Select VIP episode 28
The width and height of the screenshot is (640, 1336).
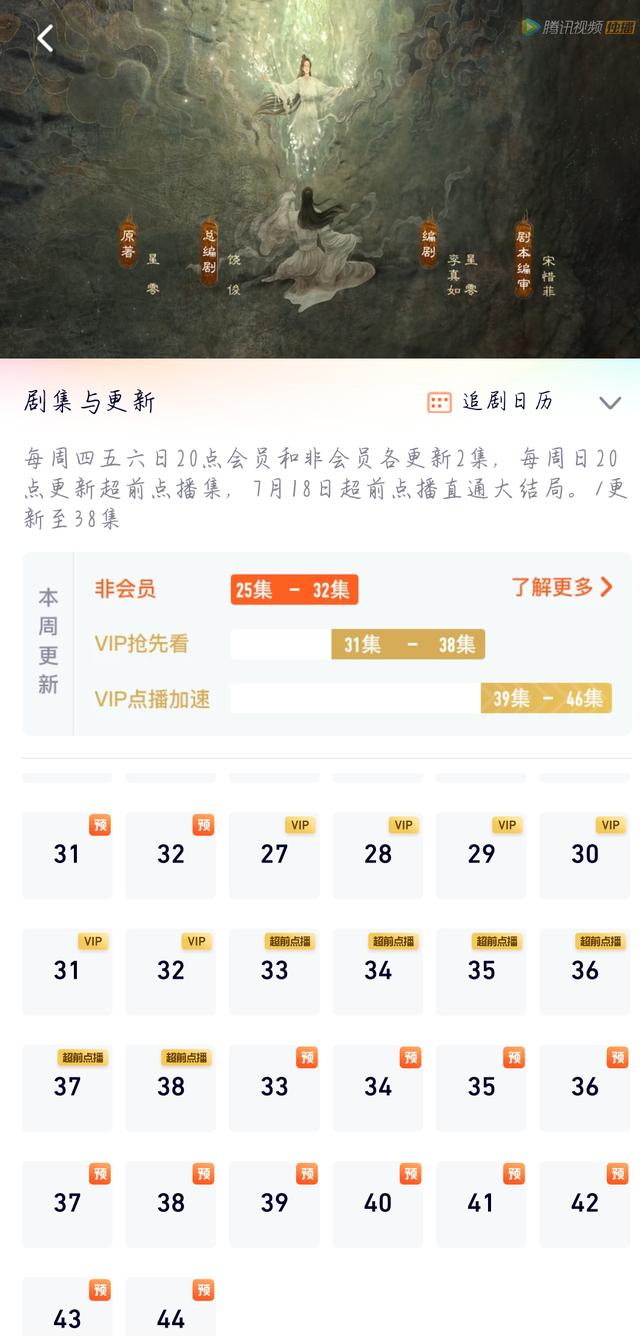[378, 854]
